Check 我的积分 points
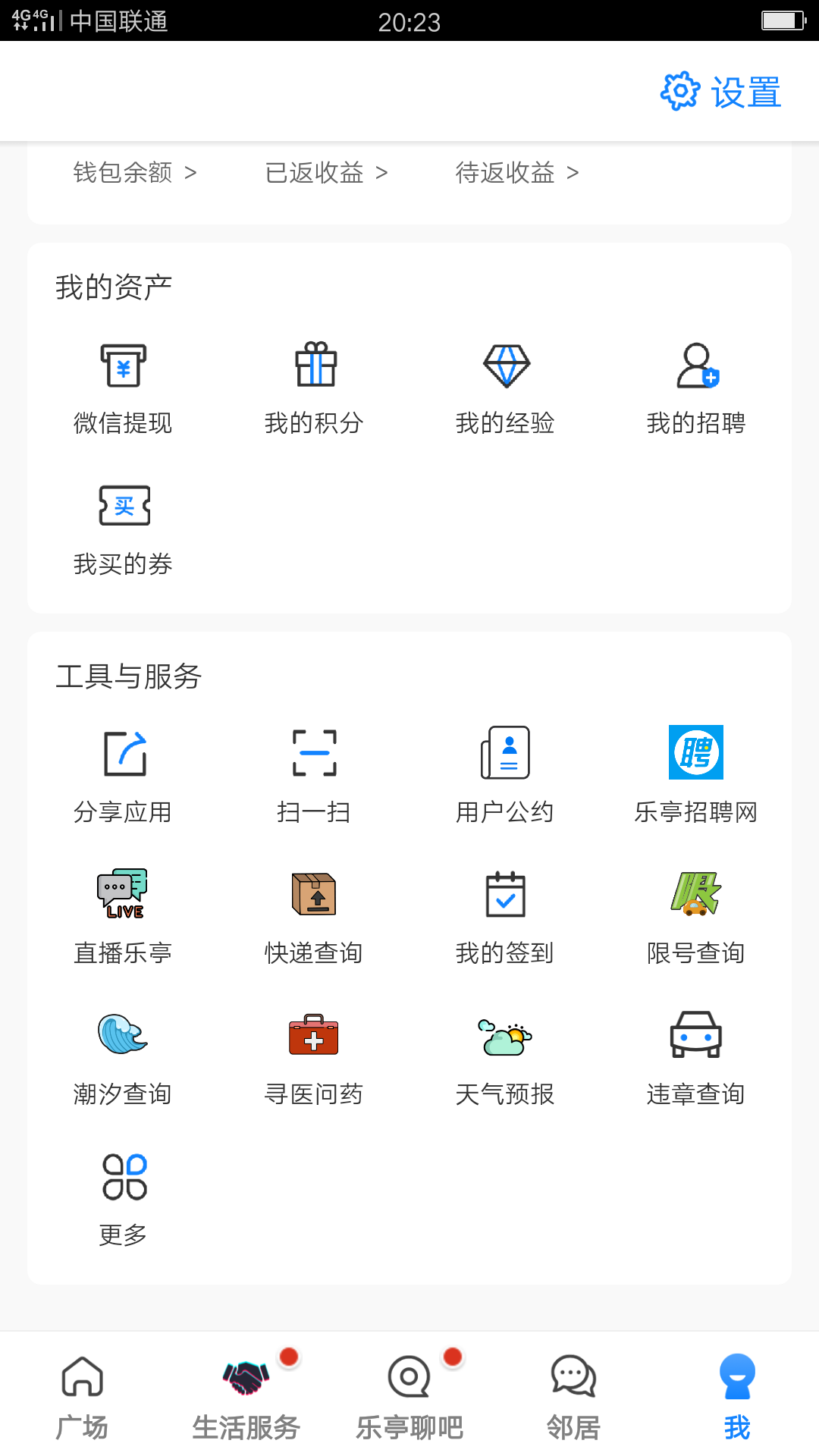The image size is (819, 1456). [x=314, y=388]
